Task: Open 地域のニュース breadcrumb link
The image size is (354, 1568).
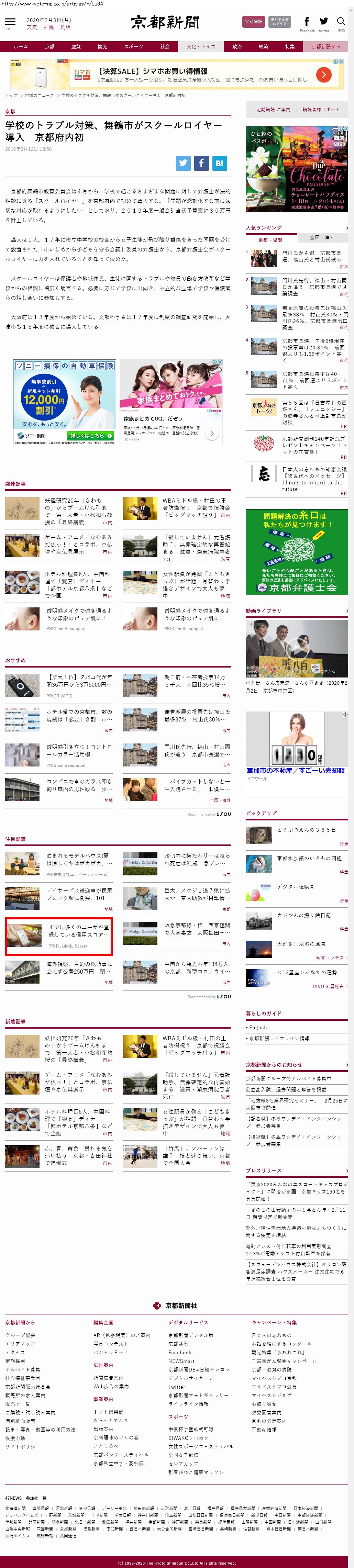Action: click(39, 96)
